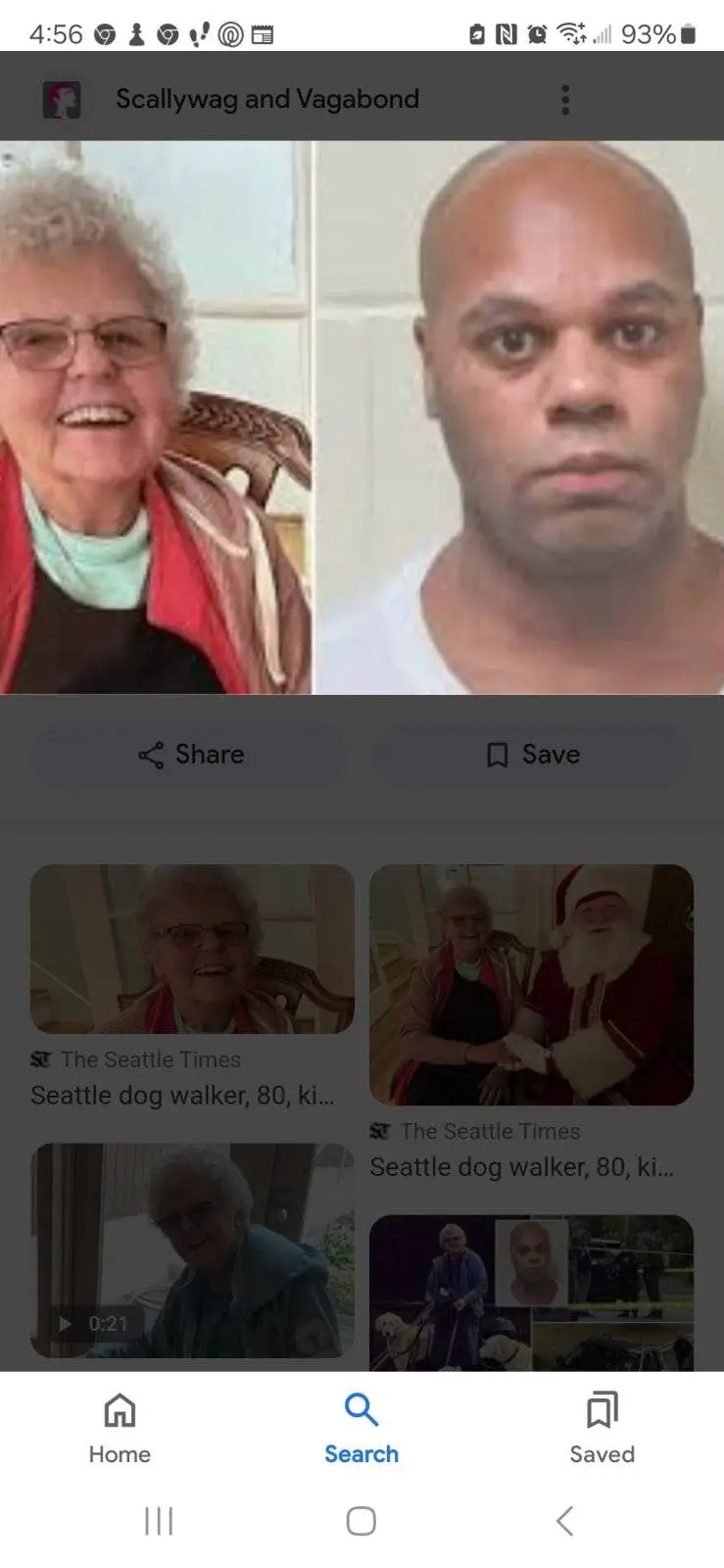Open the Saved tab

coord(602,1429)
